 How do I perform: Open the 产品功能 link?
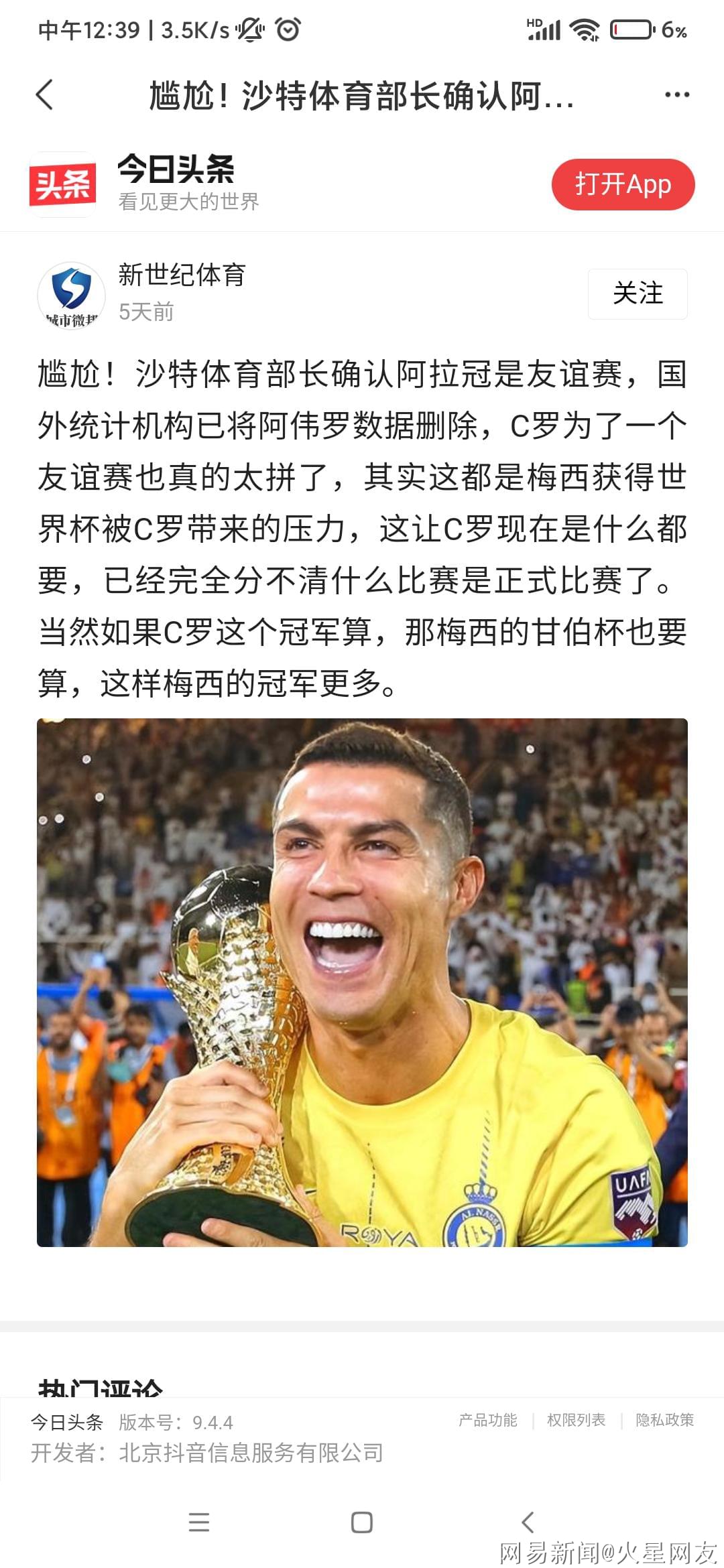pyautogui.click(x=487, y=1419)
